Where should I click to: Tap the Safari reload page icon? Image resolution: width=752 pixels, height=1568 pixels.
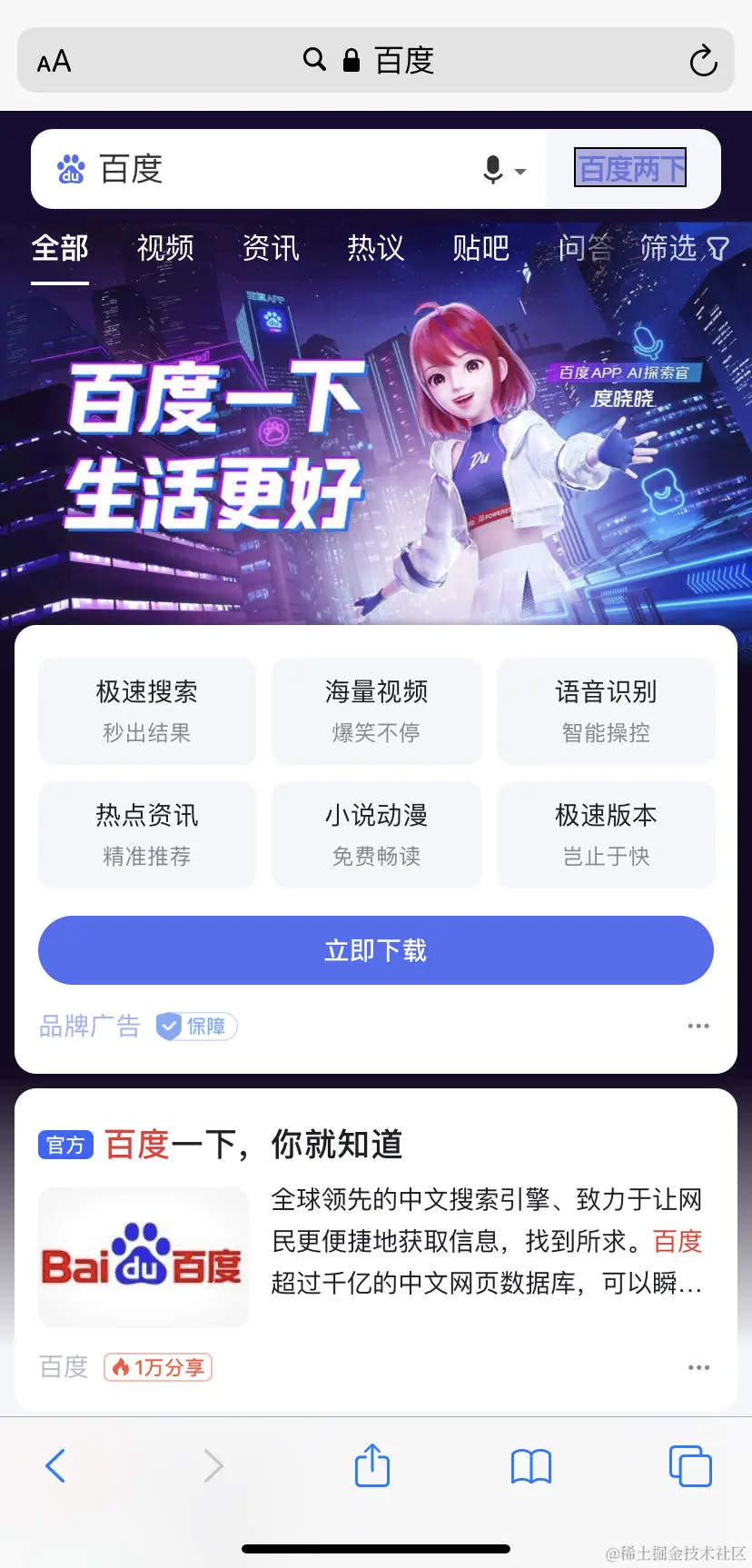coord(703,61)
